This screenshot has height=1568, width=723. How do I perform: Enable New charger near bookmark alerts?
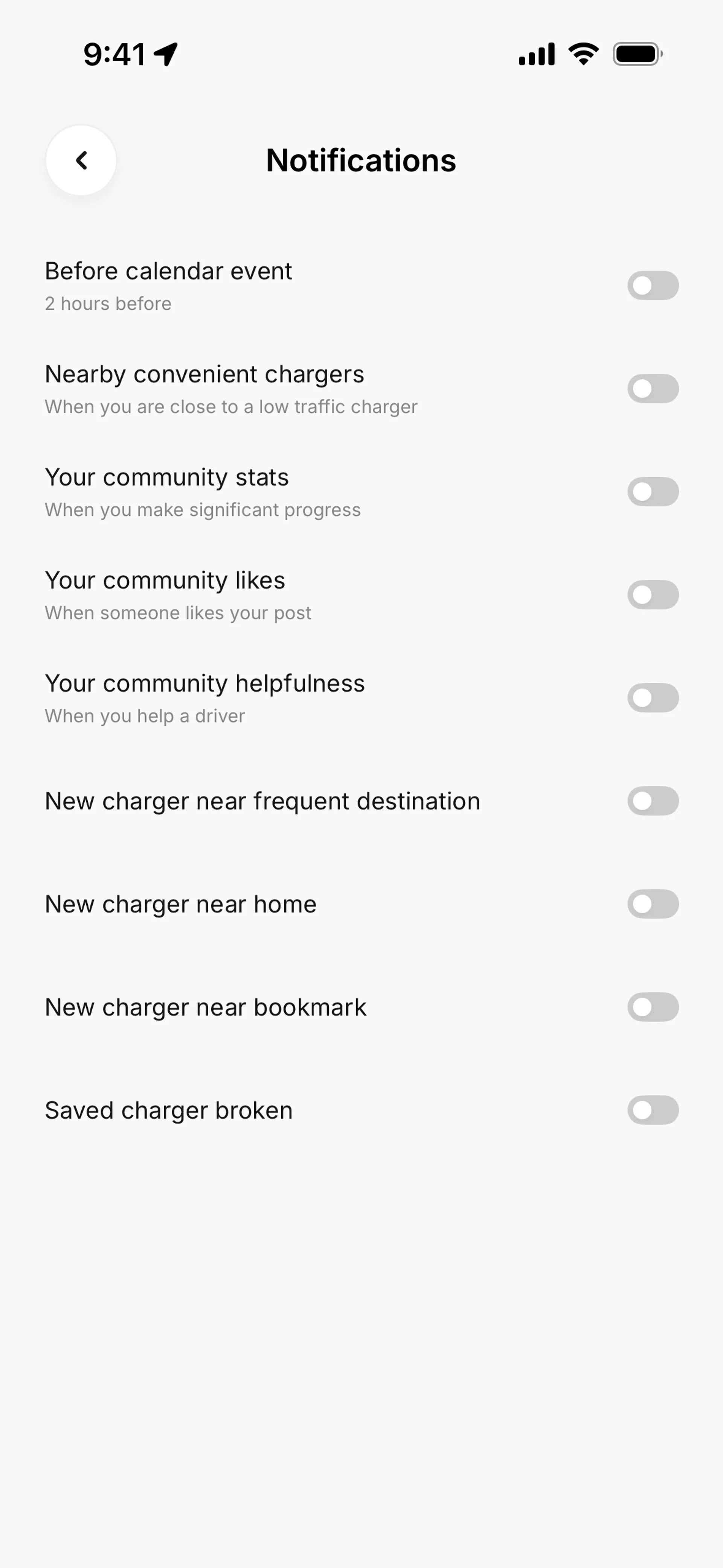(653, 1007)
